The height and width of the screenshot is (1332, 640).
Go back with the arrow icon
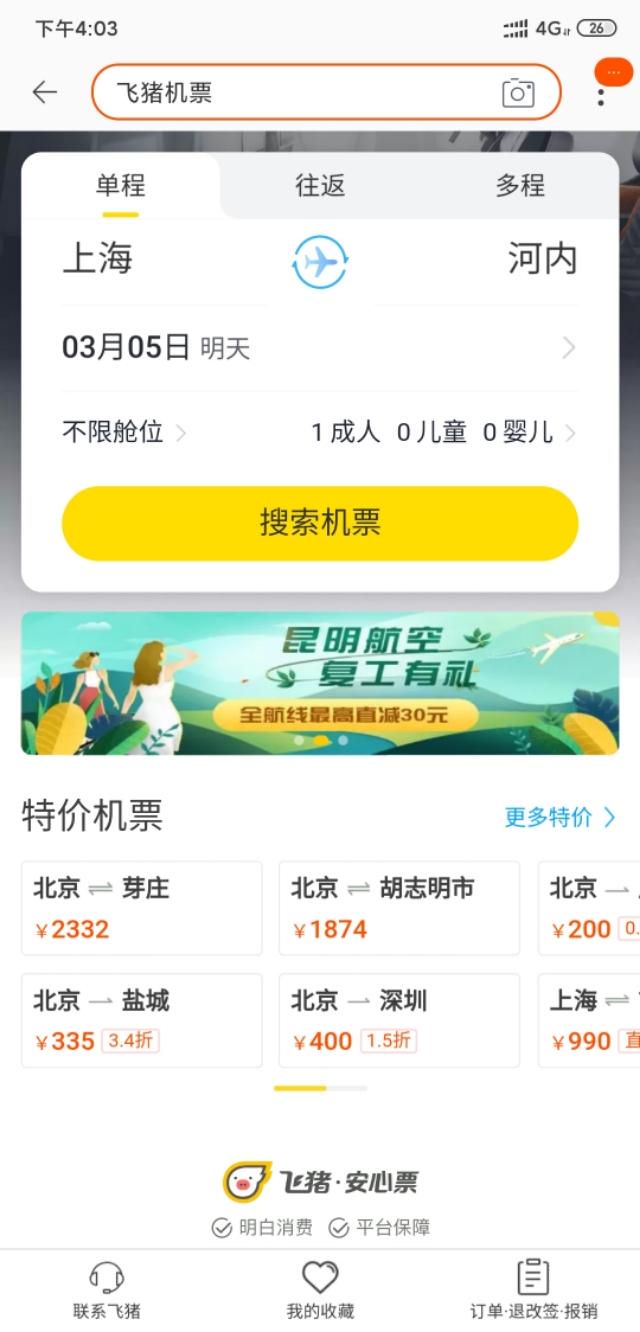pos(45,93)
